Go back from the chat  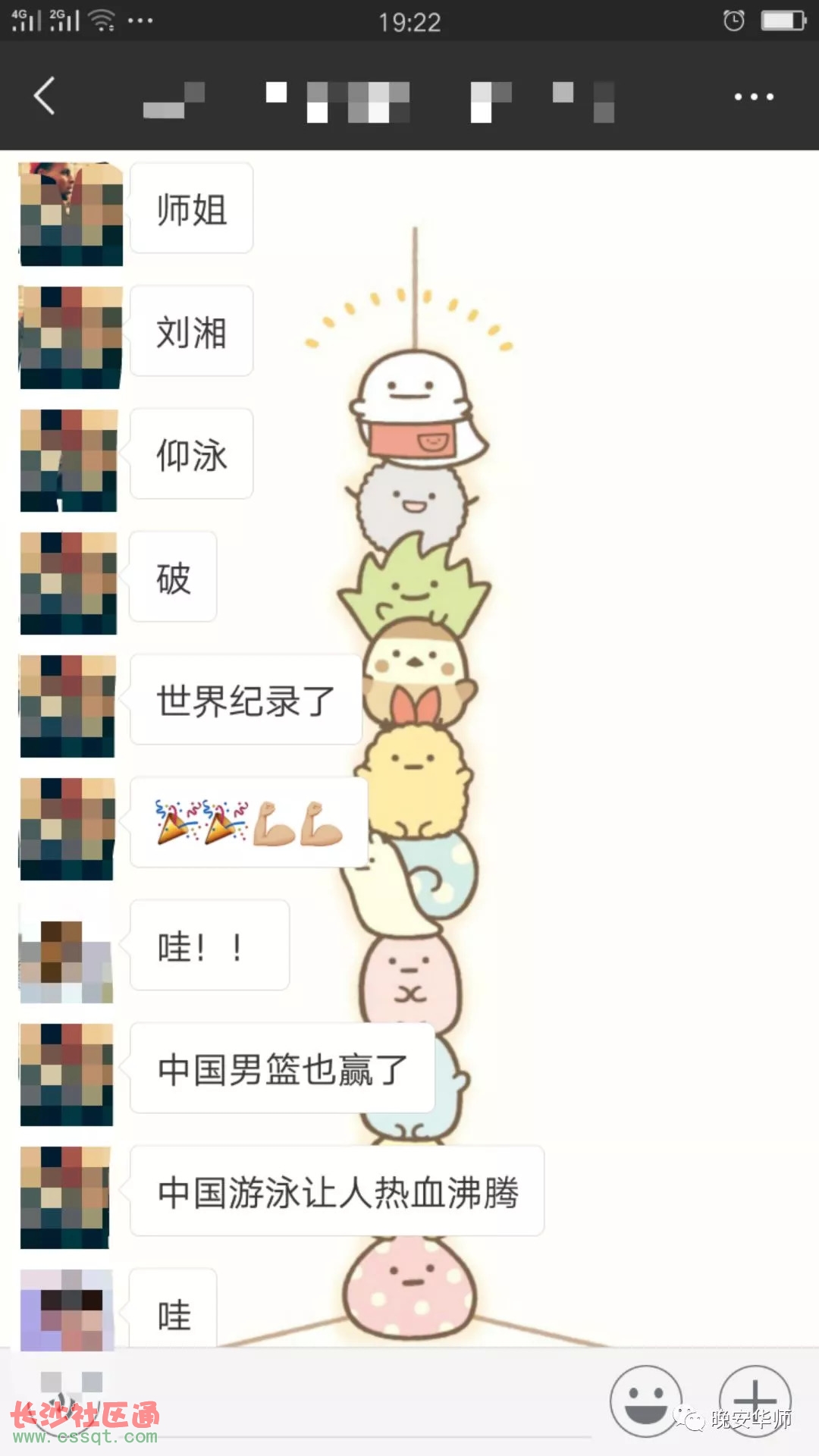point(44,96)
